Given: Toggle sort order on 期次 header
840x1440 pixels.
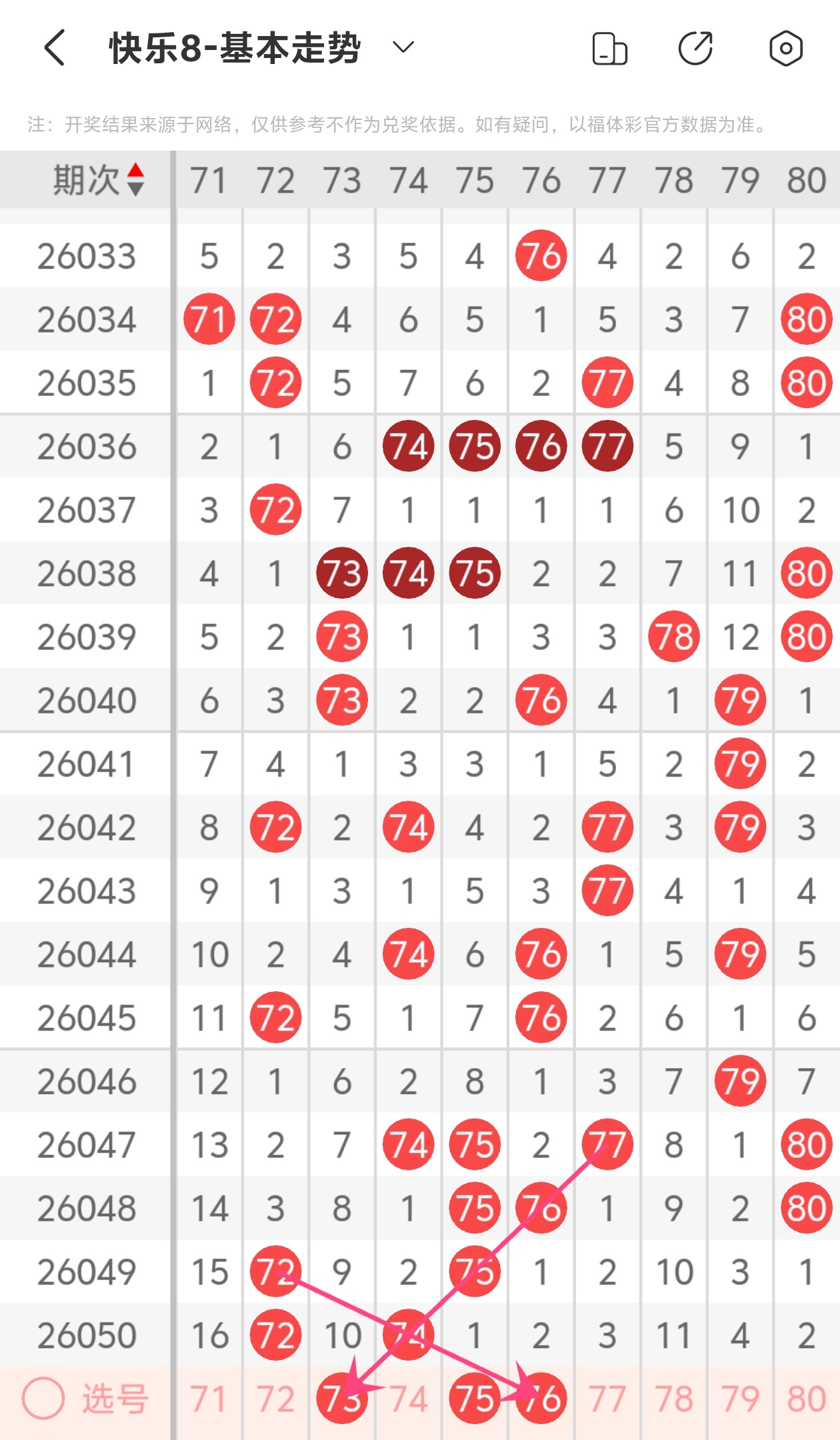Looking at the screenshot, I should pyautogui.click(x=99, y=180).
